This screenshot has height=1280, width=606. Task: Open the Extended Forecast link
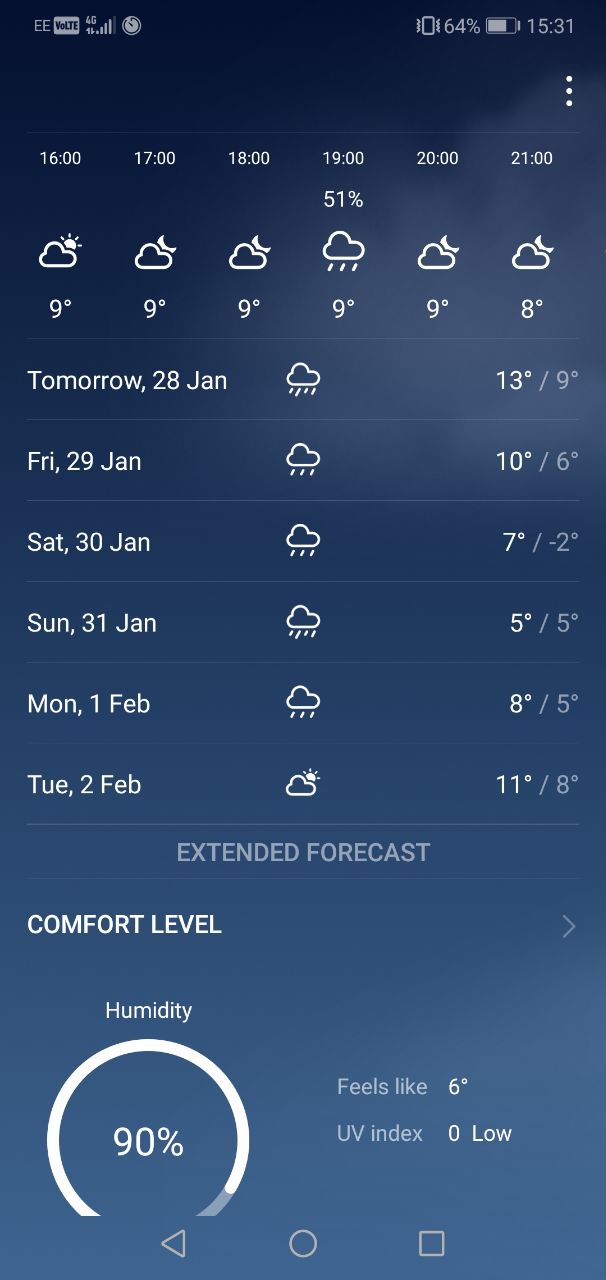click(x=303, y=852)
